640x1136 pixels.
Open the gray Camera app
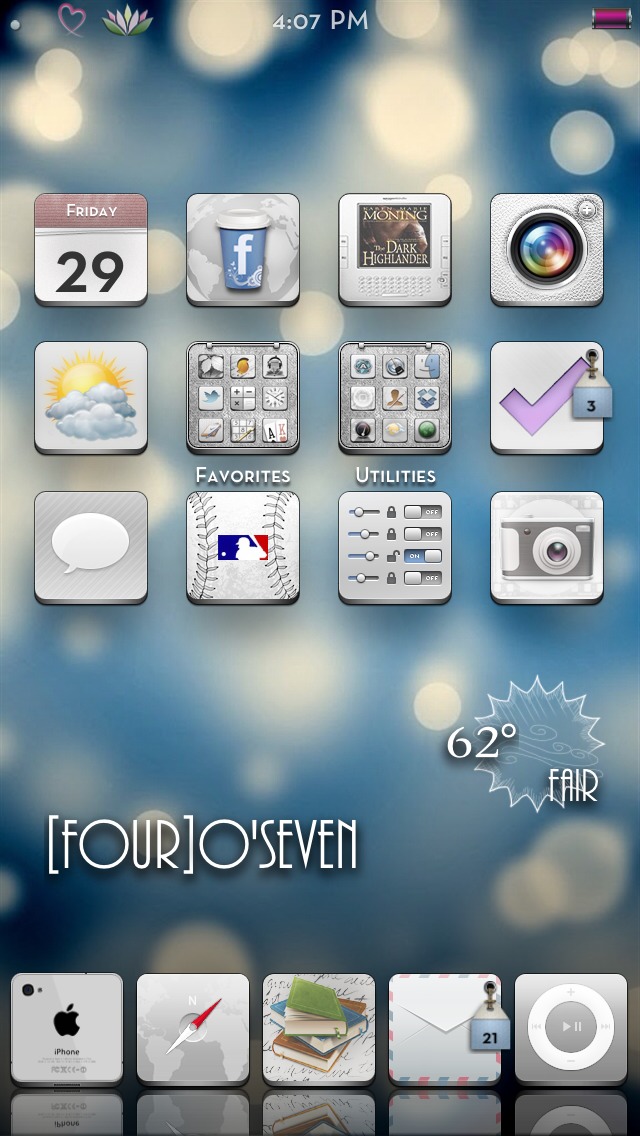[547, 547]
